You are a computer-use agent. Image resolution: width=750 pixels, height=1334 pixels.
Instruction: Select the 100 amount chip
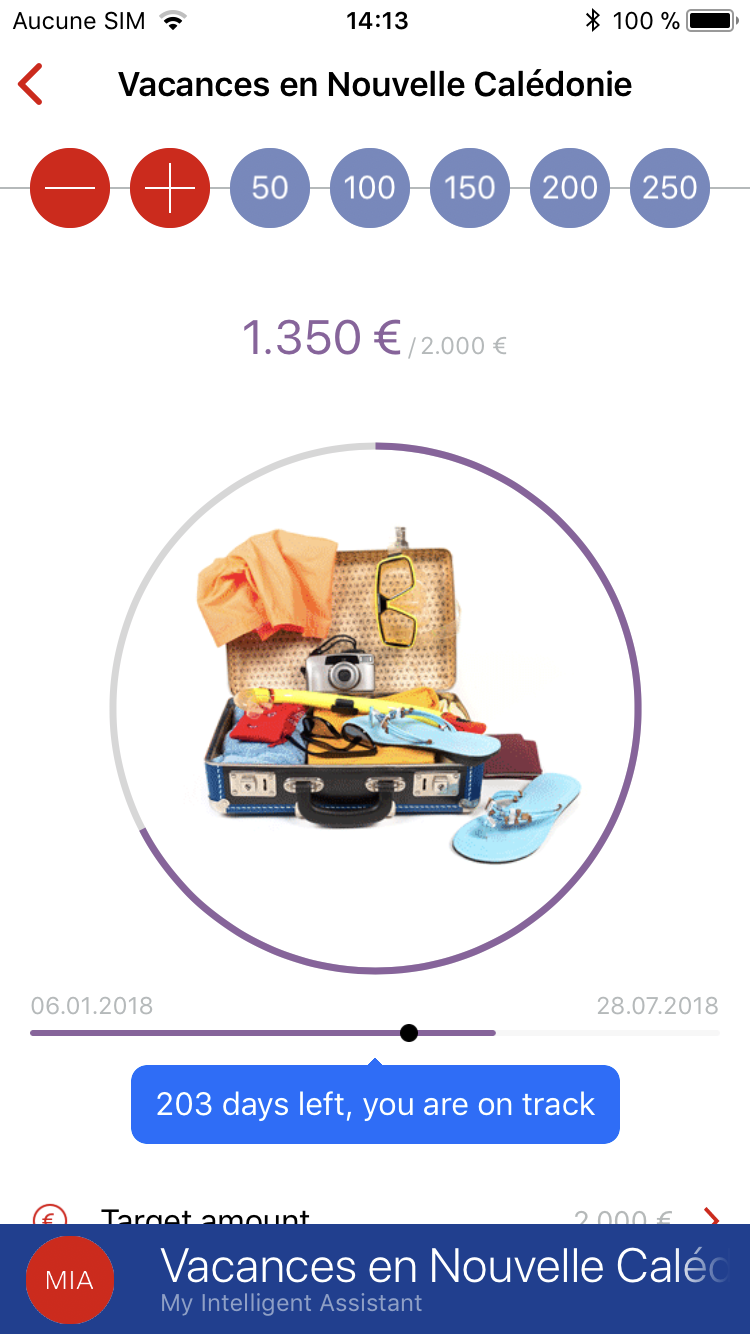click(x=370, y=188)
